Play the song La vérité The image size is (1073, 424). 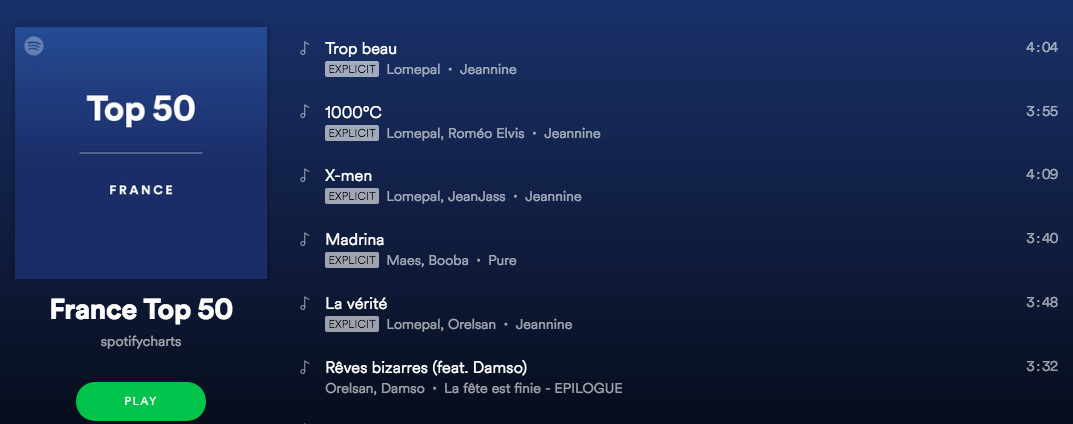pos(356,303)
